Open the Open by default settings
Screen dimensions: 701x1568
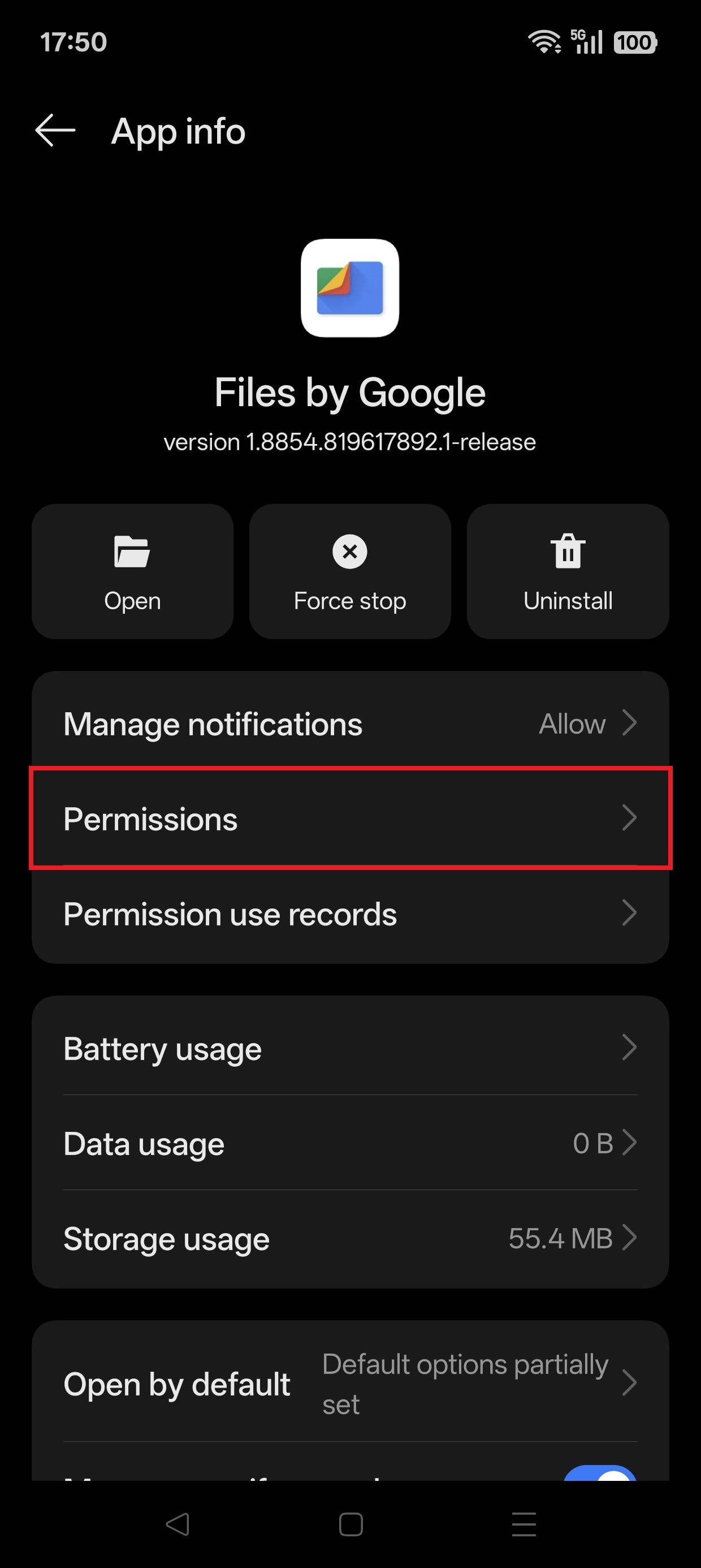click(350, 1384)
